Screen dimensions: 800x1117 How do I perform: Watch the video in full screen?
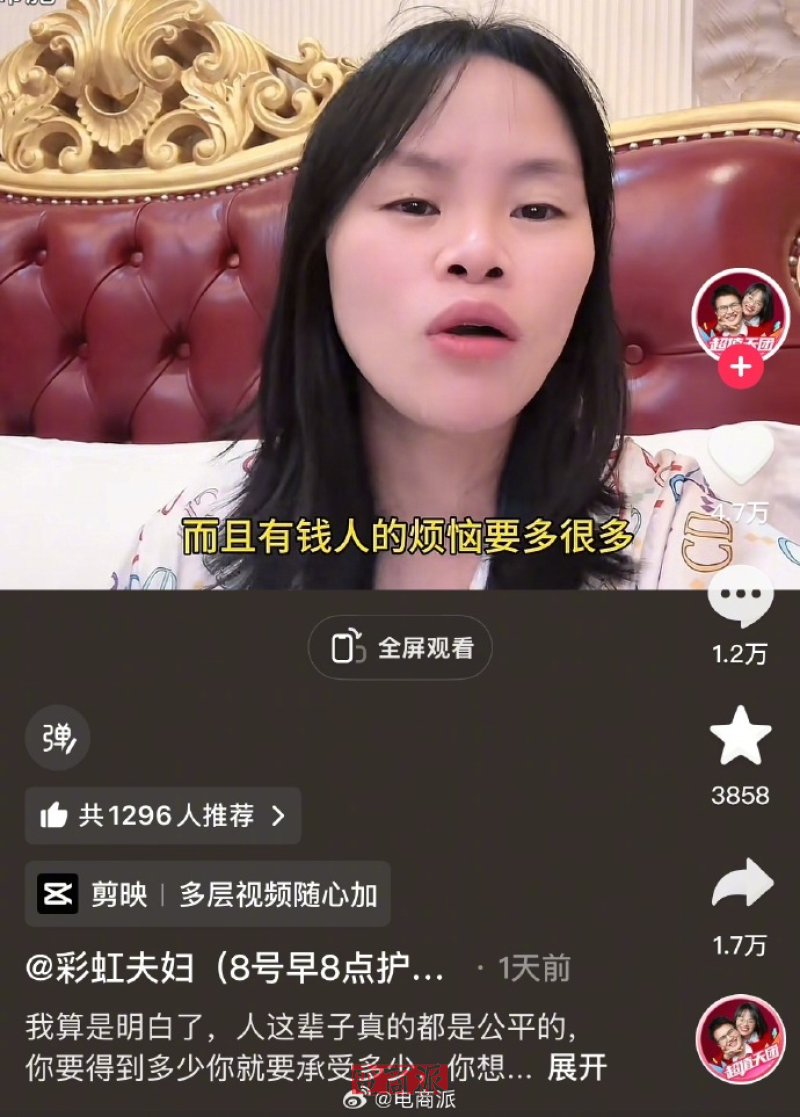[400, 648]
